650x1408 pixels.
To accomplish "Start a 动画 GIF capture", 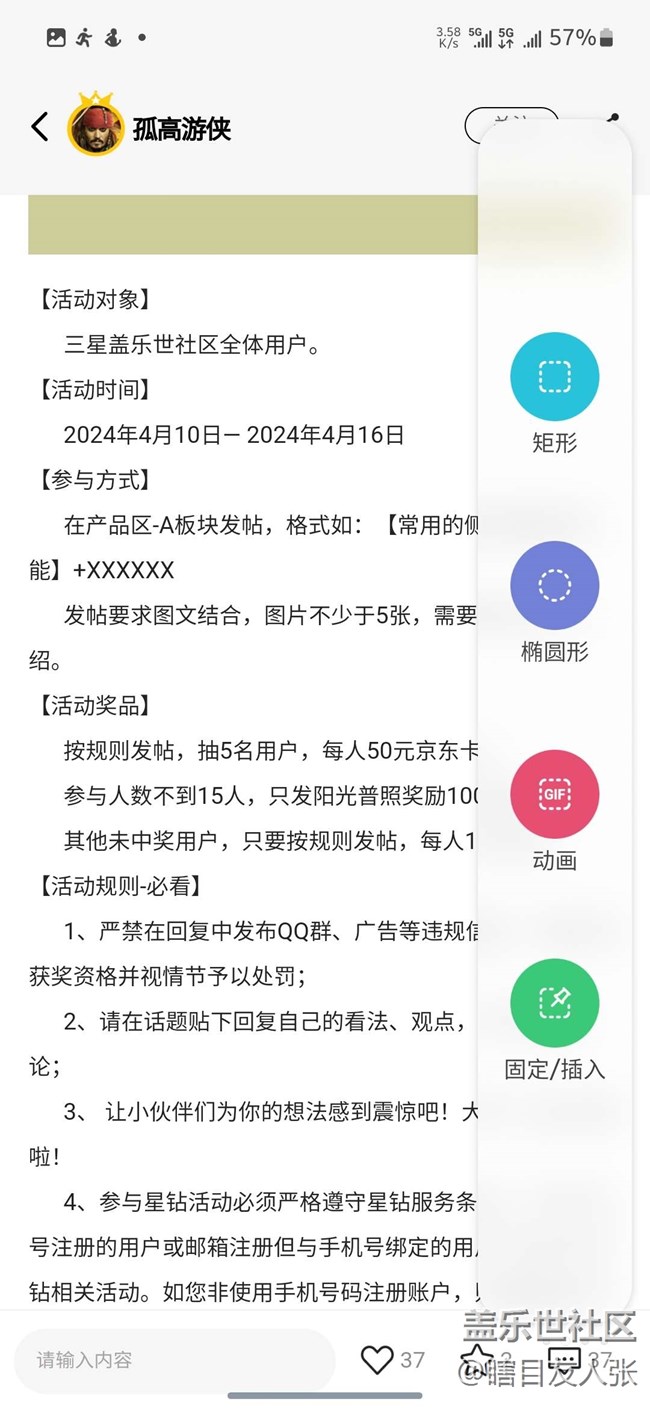I will click(554, 795).
